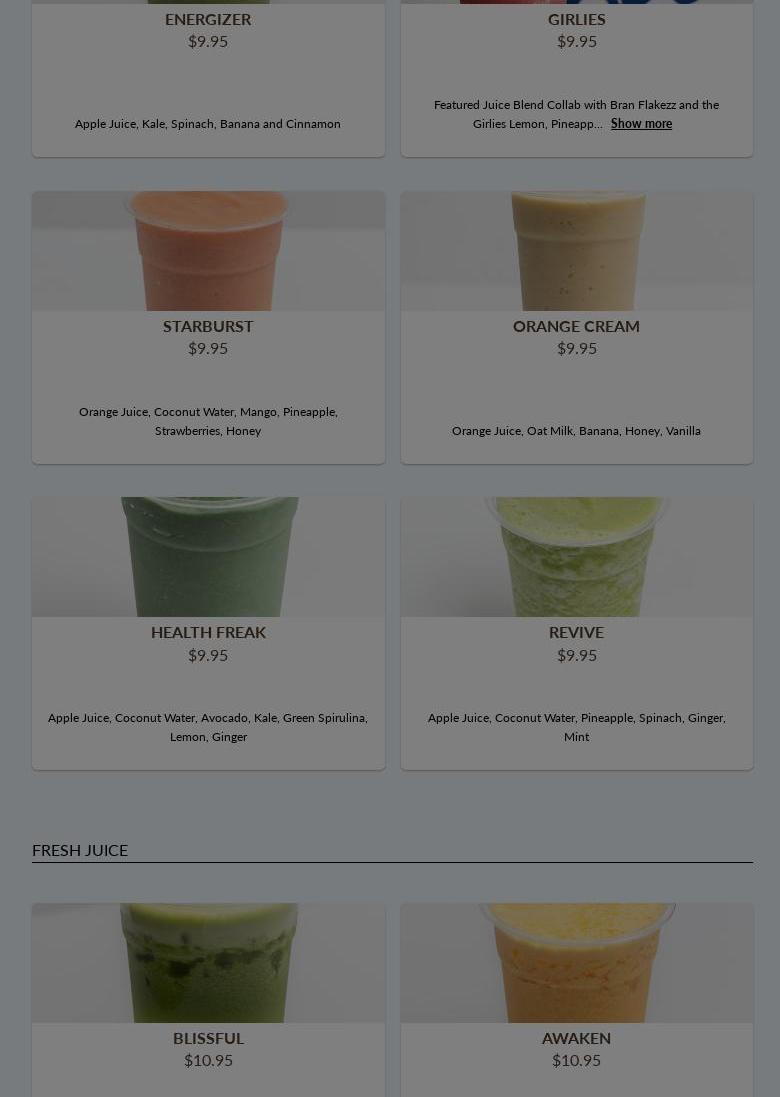Select the Starburst smoothie card
The image size is (780, 1097).
pyautogui.click(x=208, y=326)
